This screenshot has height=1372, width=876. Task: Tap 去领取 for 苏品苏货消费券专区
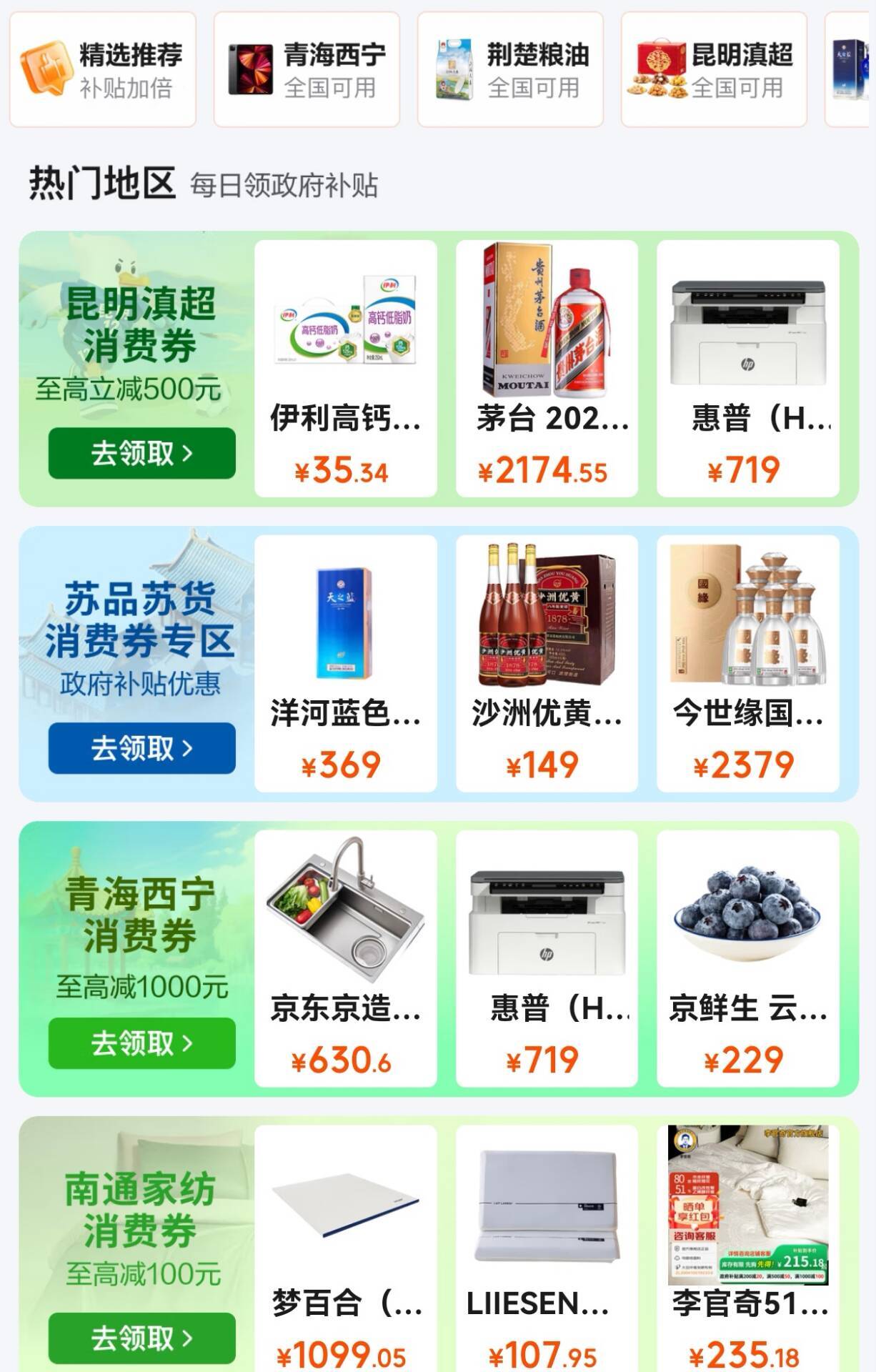(141, 748)
